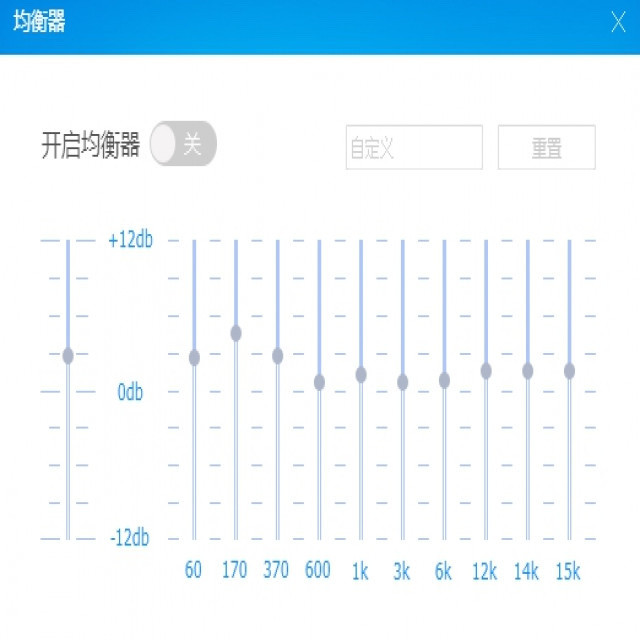Turn on the equalizer switch
Viewport: 640px width, 640px height.
(182, 145)
